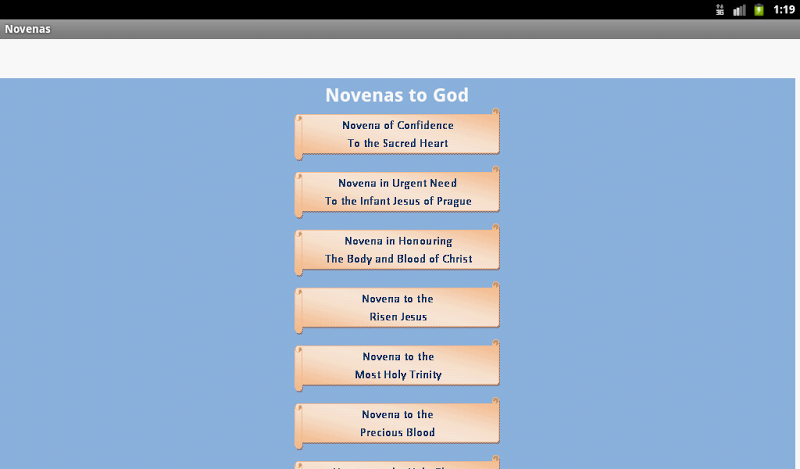Choose Novena to the Most Holy Trinity

398,366
